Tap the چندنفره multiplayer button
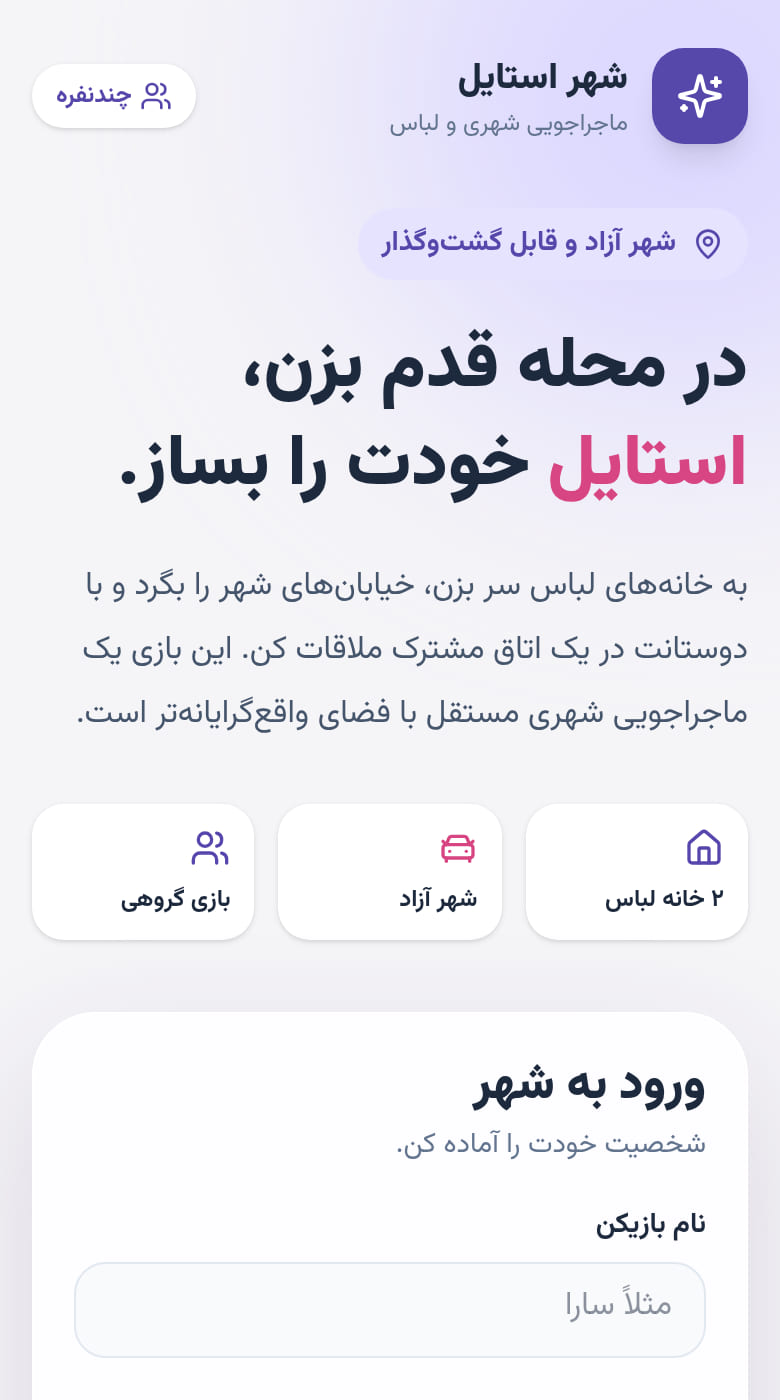 114,96
